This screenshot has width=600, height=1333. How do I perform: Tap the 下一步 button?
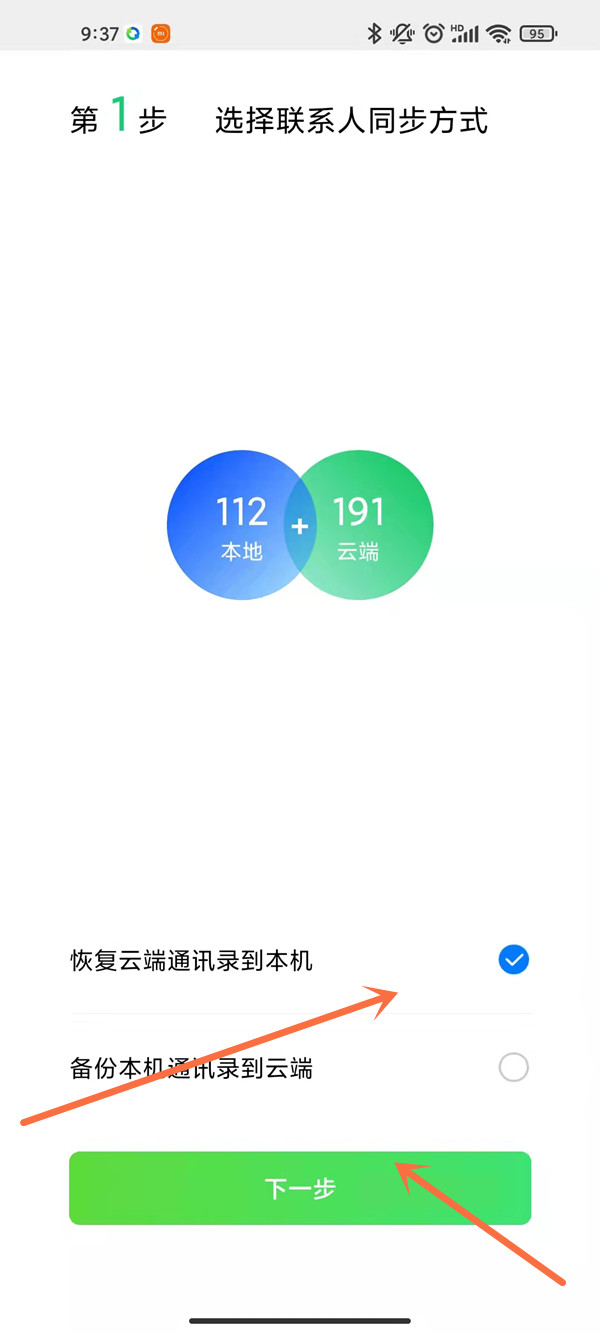point(300,1188)
